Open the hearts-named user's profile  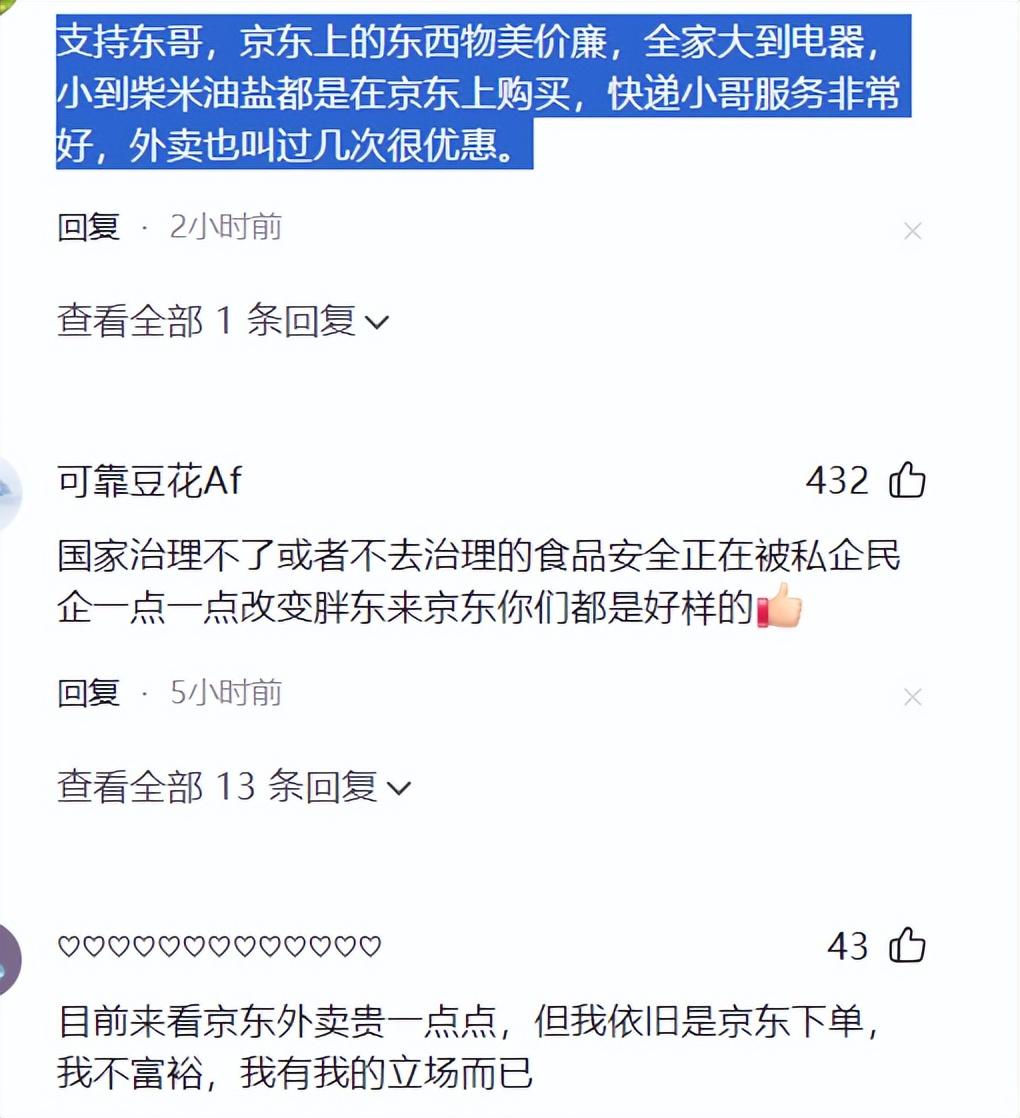[219, 946]
